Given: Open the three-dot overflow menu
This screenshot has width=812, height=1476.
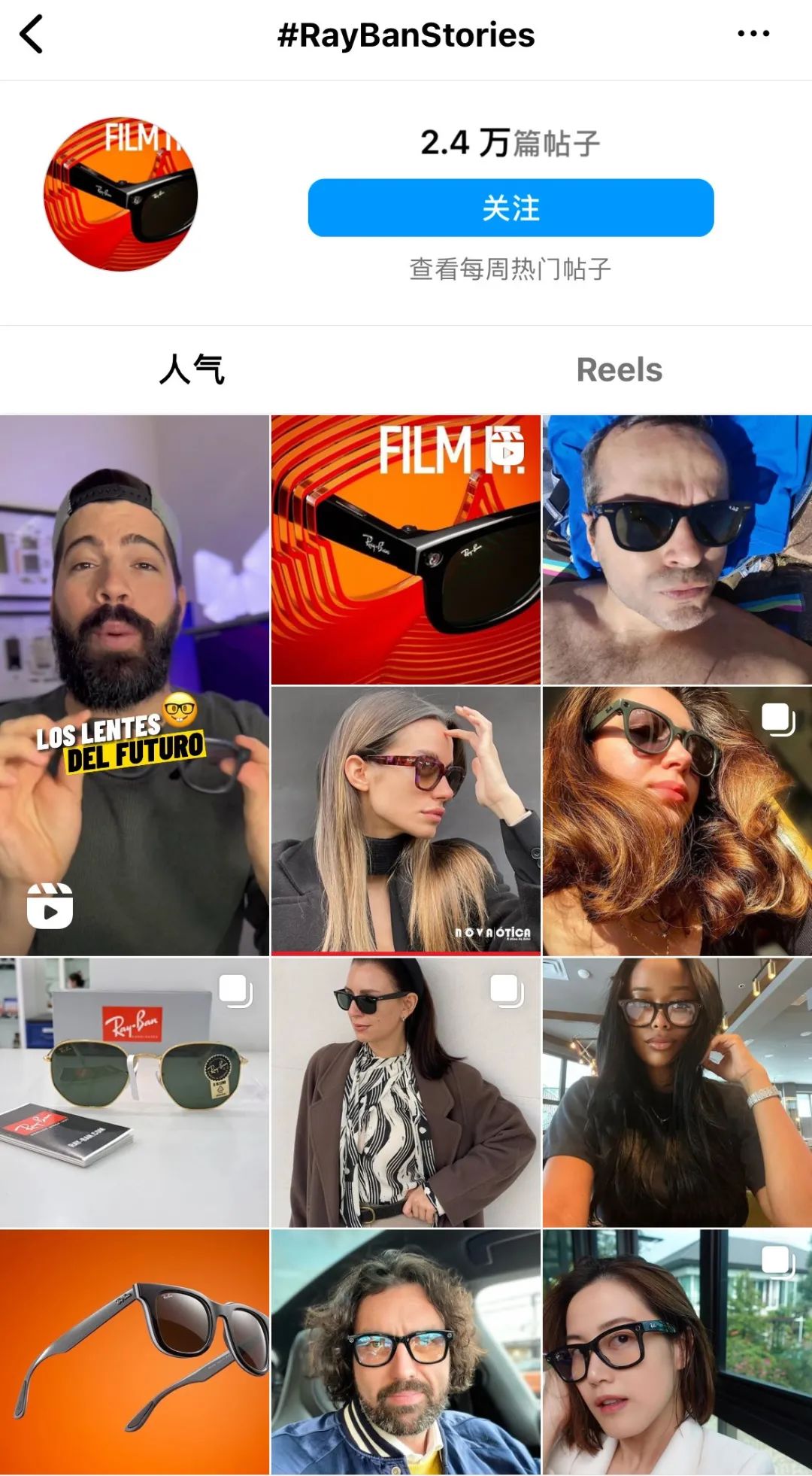Looking at the screenshot, I should pos(753,34).
